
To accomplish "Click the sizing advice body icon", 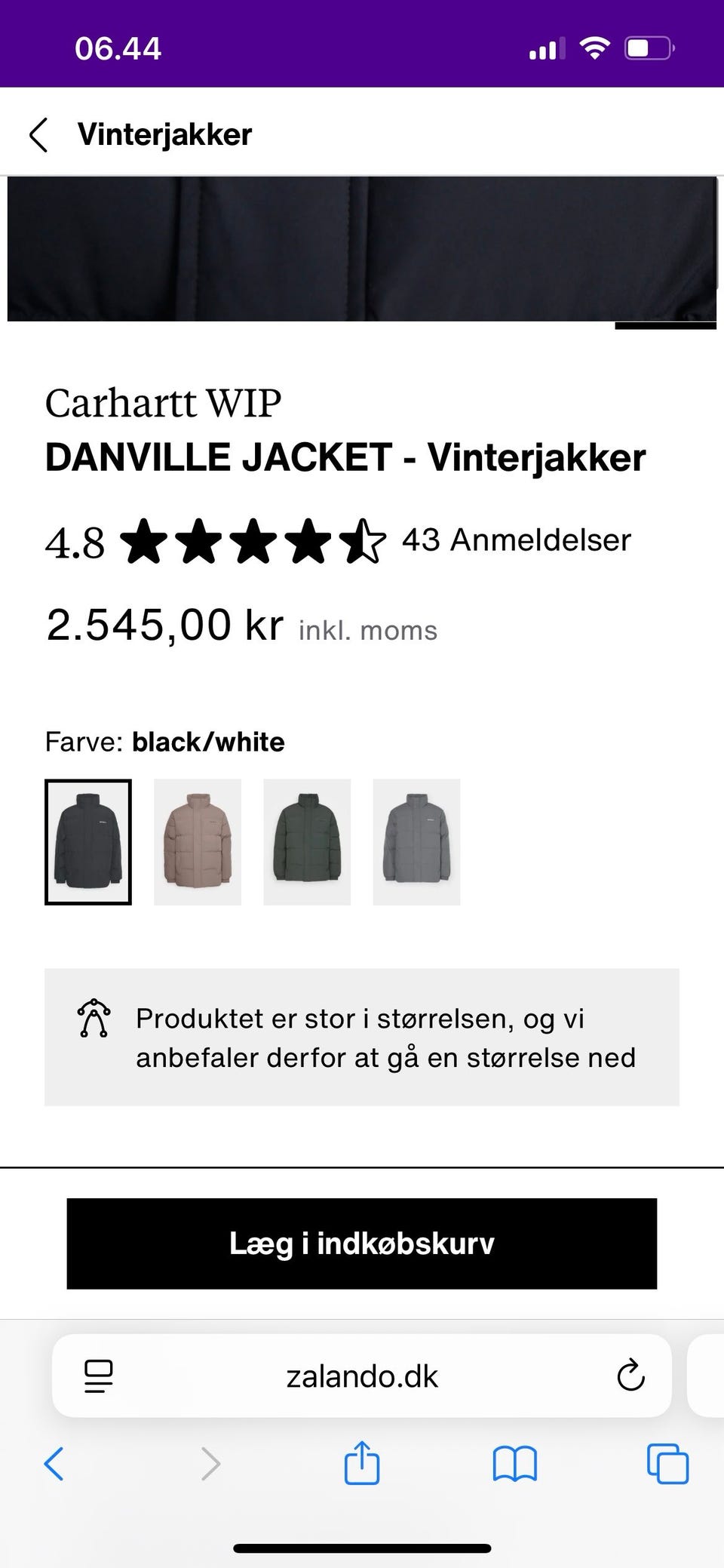I will tap(94, 1019).
